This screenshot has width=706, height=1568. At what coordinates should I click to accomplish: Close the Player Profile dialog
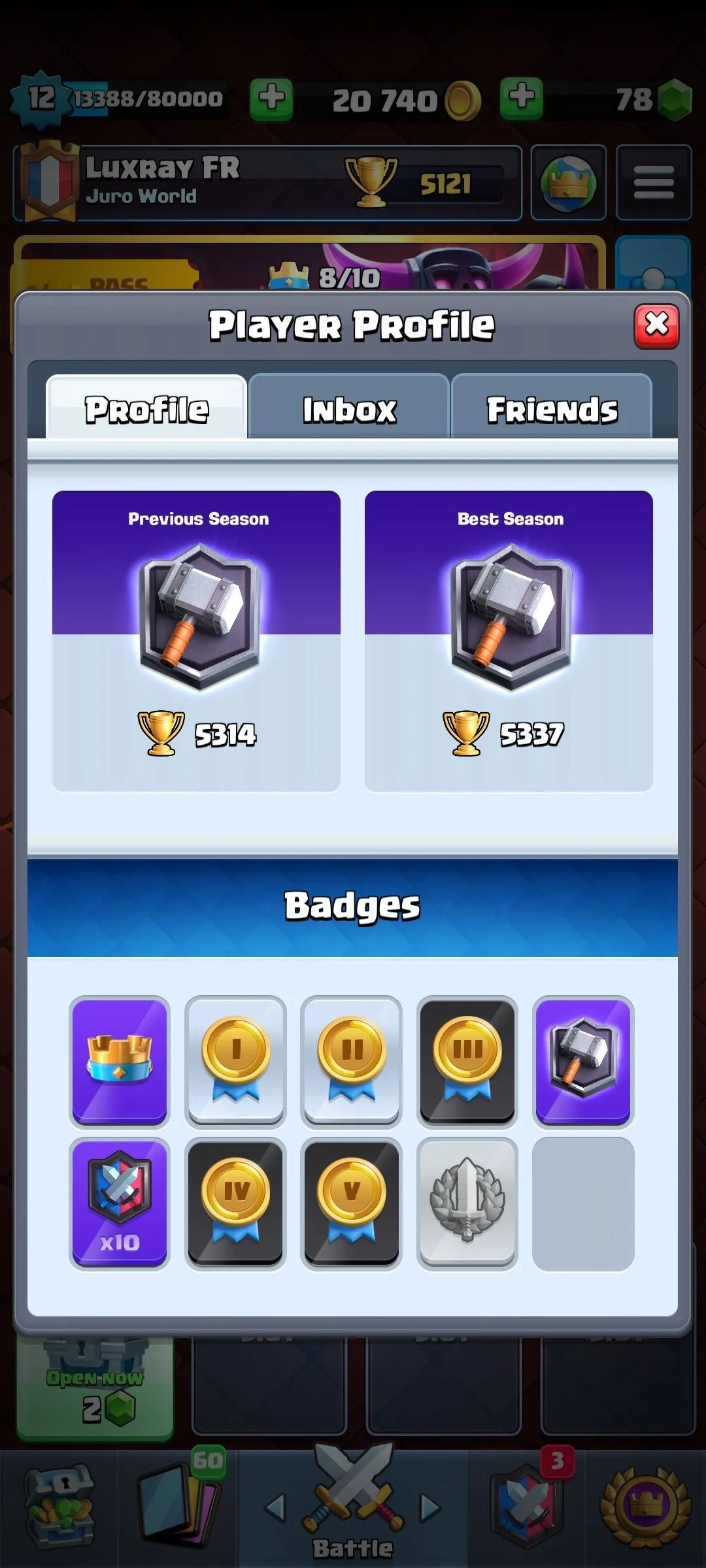tap(656, 325)
